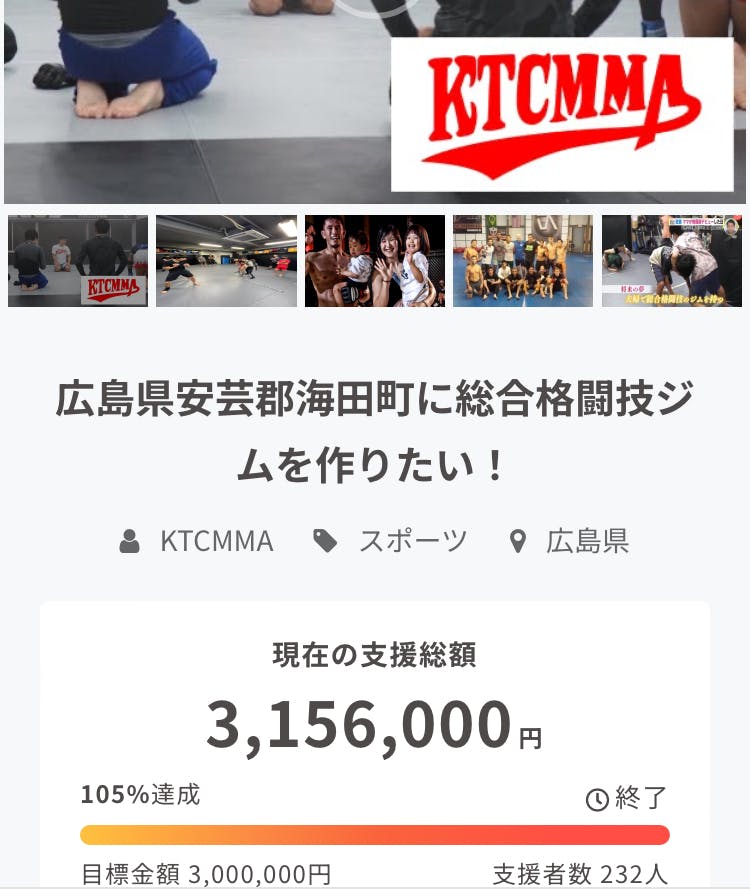Filter projects by 広島県 location
The width and height of the screenshot is (750, 895).
pyautogui.click(x=586, y=542)
